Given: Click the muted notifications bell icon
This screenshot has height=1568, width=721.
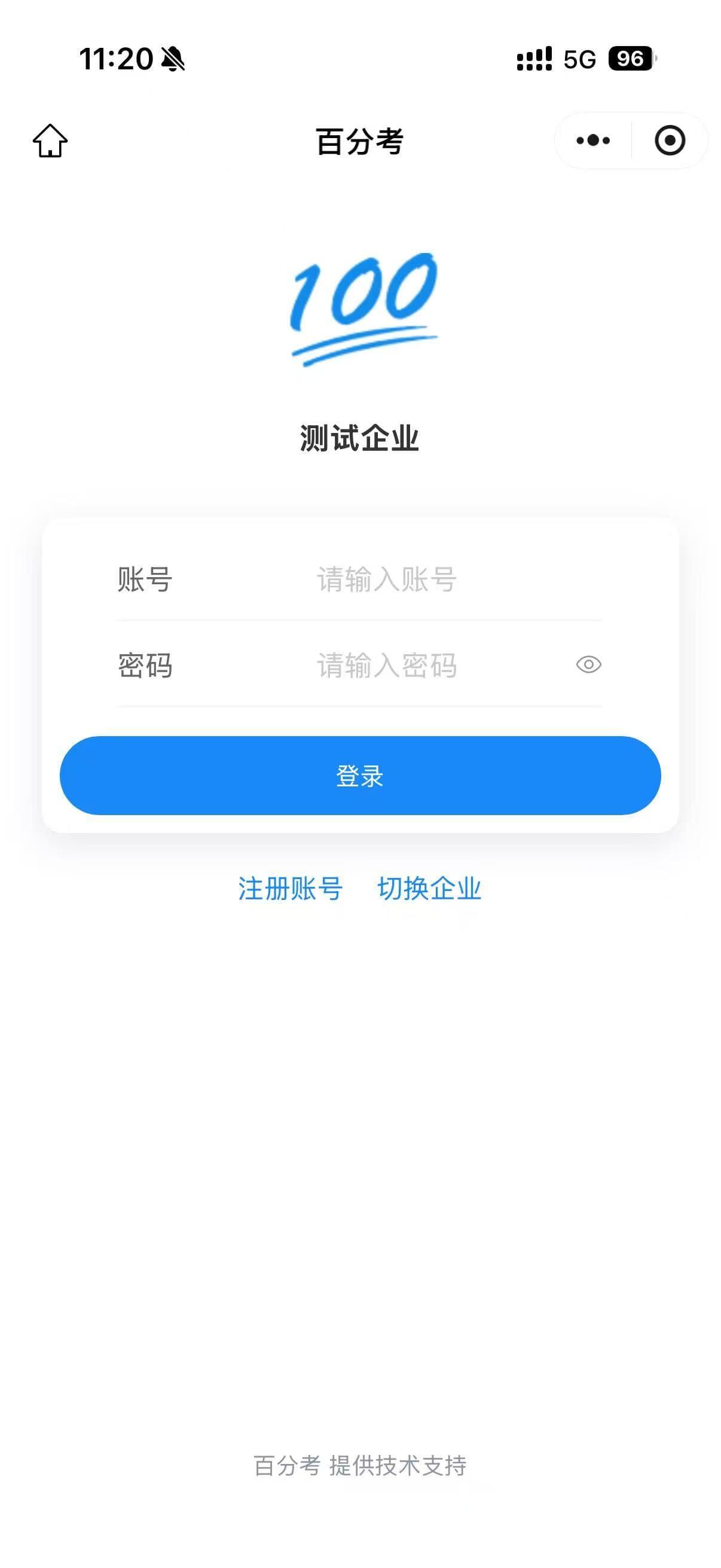Looking at the screenshot, I should [172, 59].
